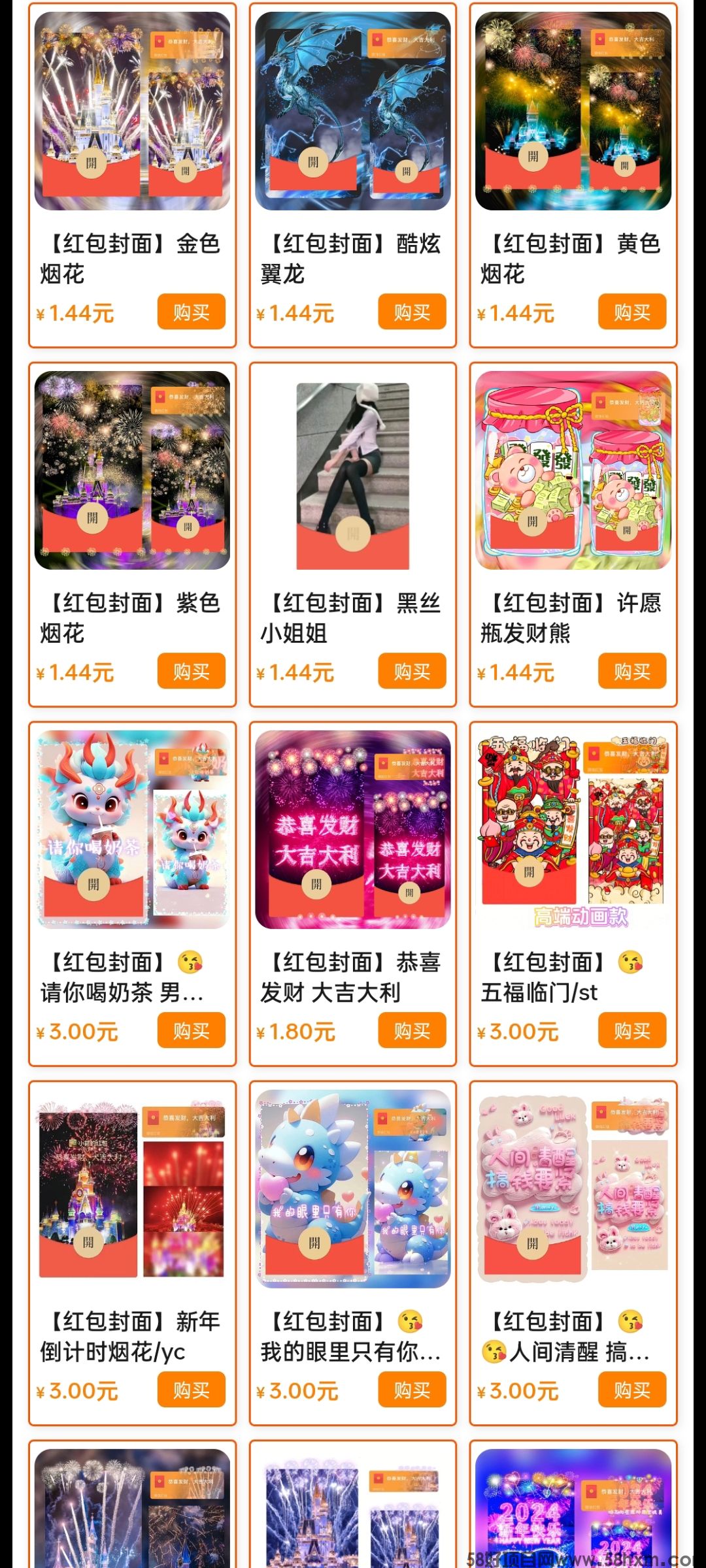706x1568 pixels.
Task: Tap 购买 for 酷炫翼龙 cover
Action: [412, 312]
